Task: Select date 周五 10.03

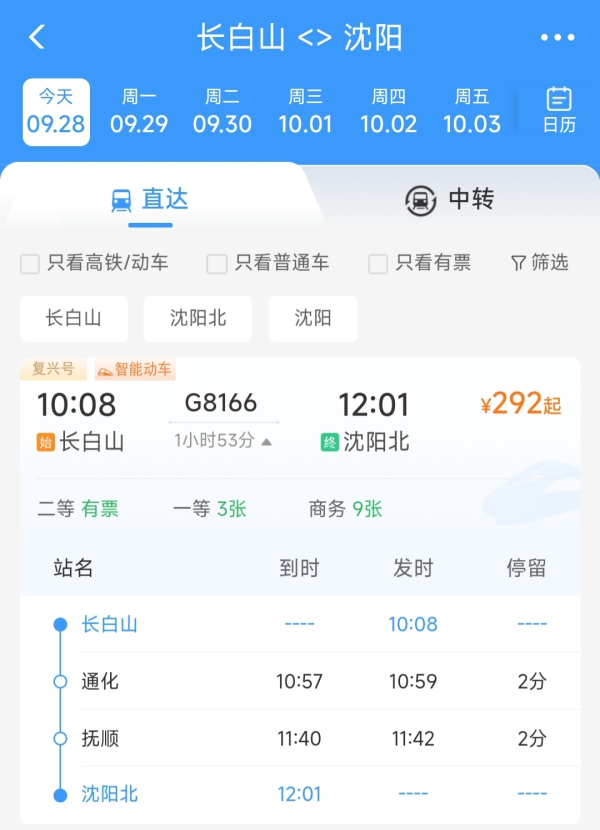Action: pos(471,112)
